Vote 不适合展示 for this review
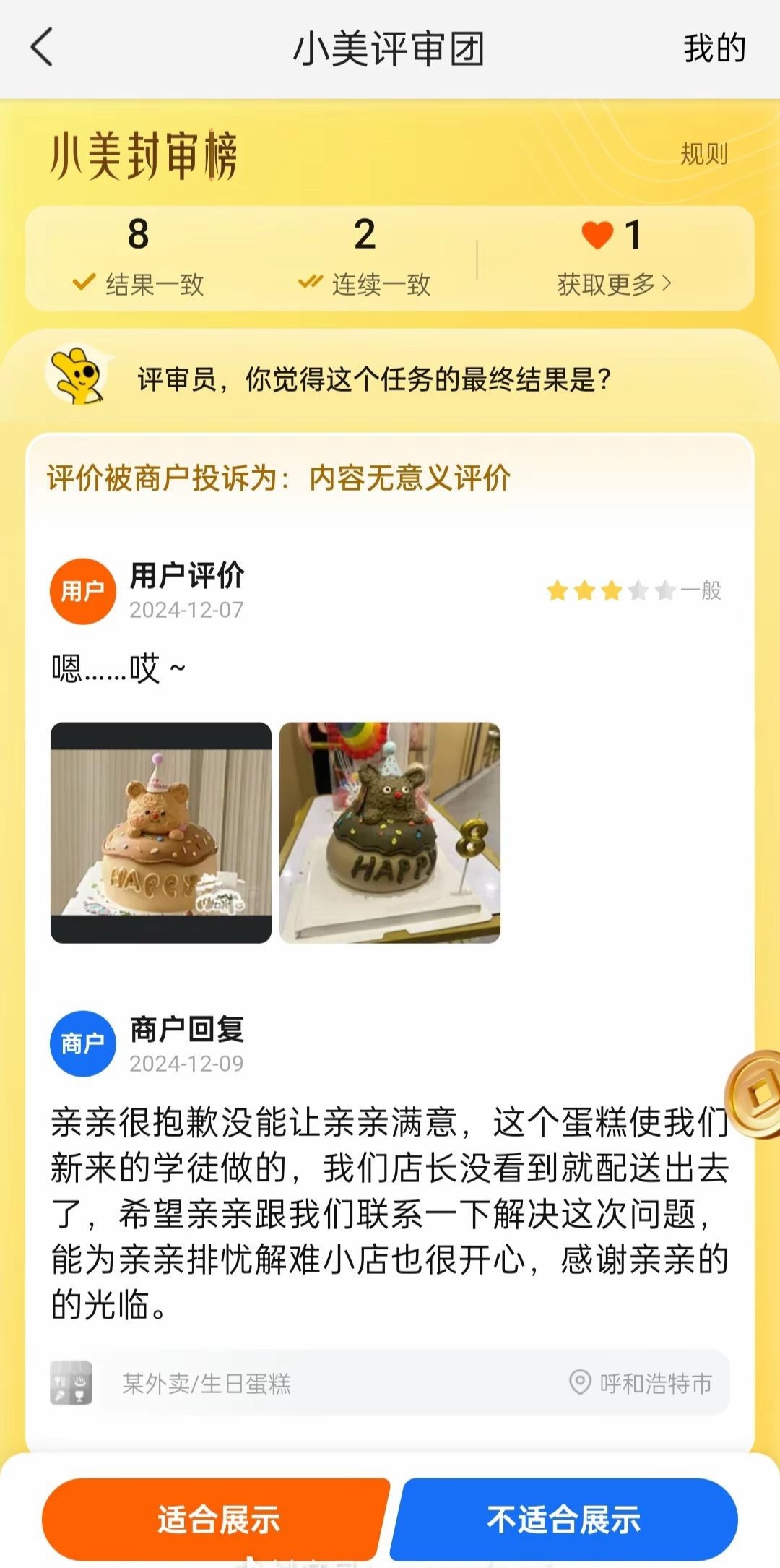The height and width of the screenshot is (1568, 780). [x=563, y=1519]
